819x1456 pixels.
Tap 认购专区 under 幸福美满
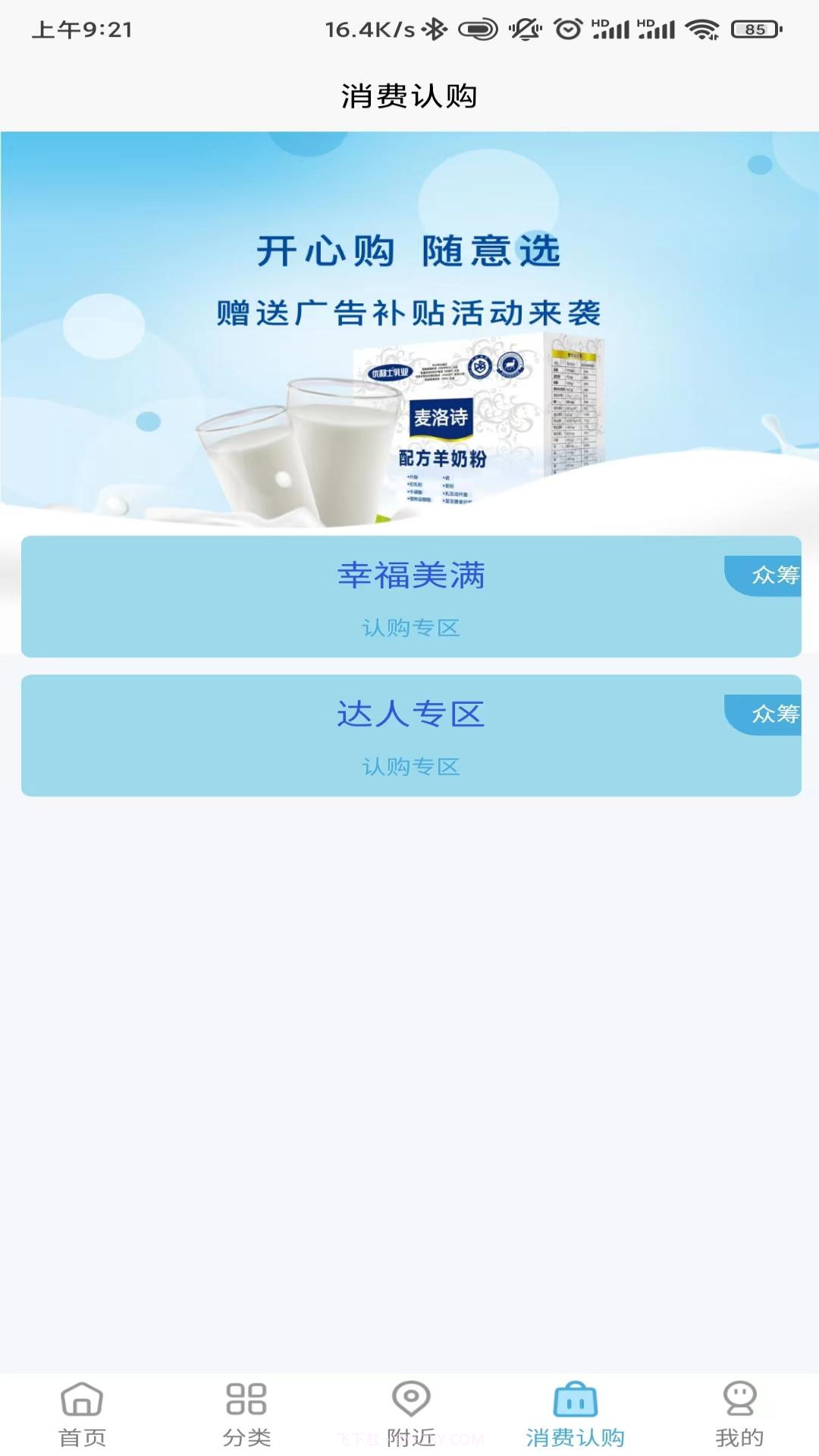click(409, 628)
